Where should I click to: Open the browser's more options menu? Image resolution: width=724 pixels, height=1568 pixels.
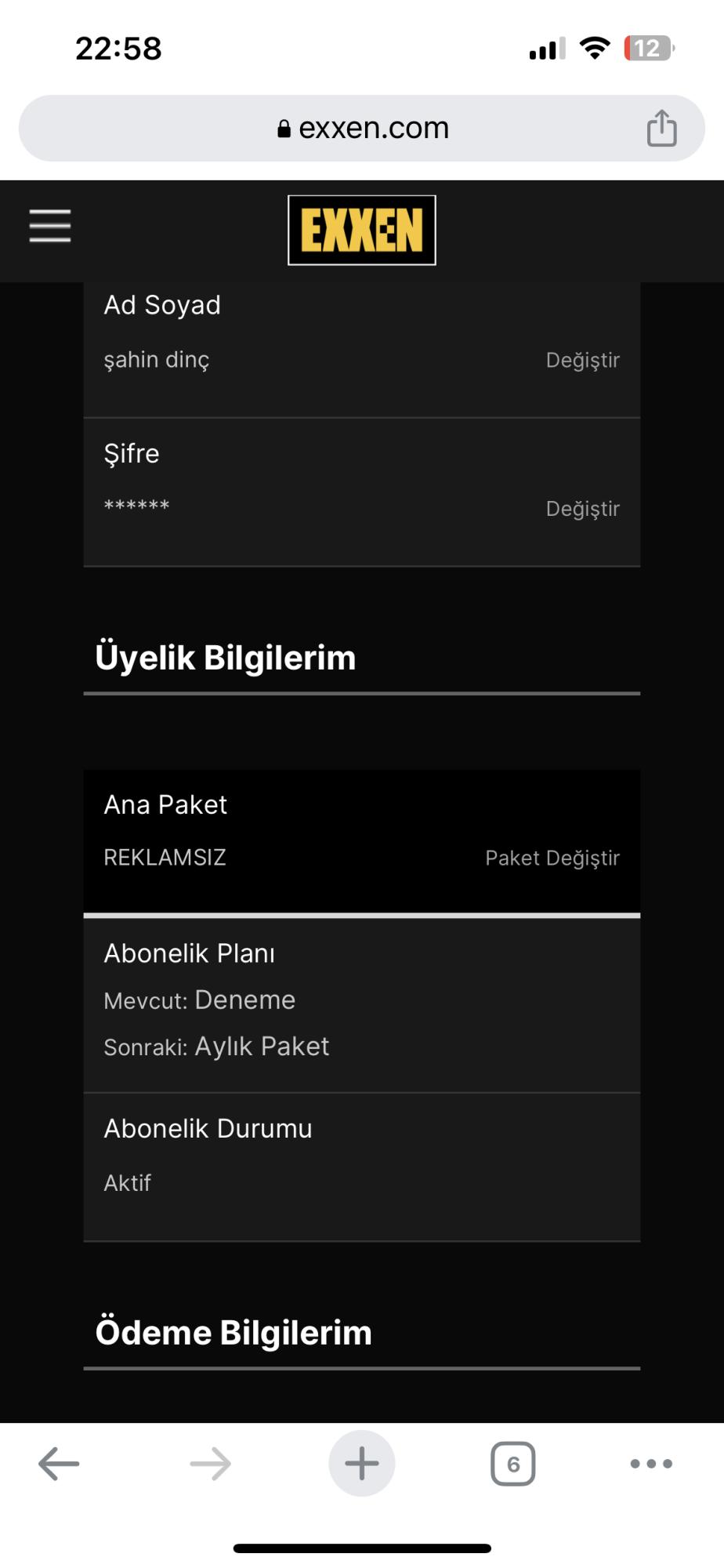click(651, 1464)
